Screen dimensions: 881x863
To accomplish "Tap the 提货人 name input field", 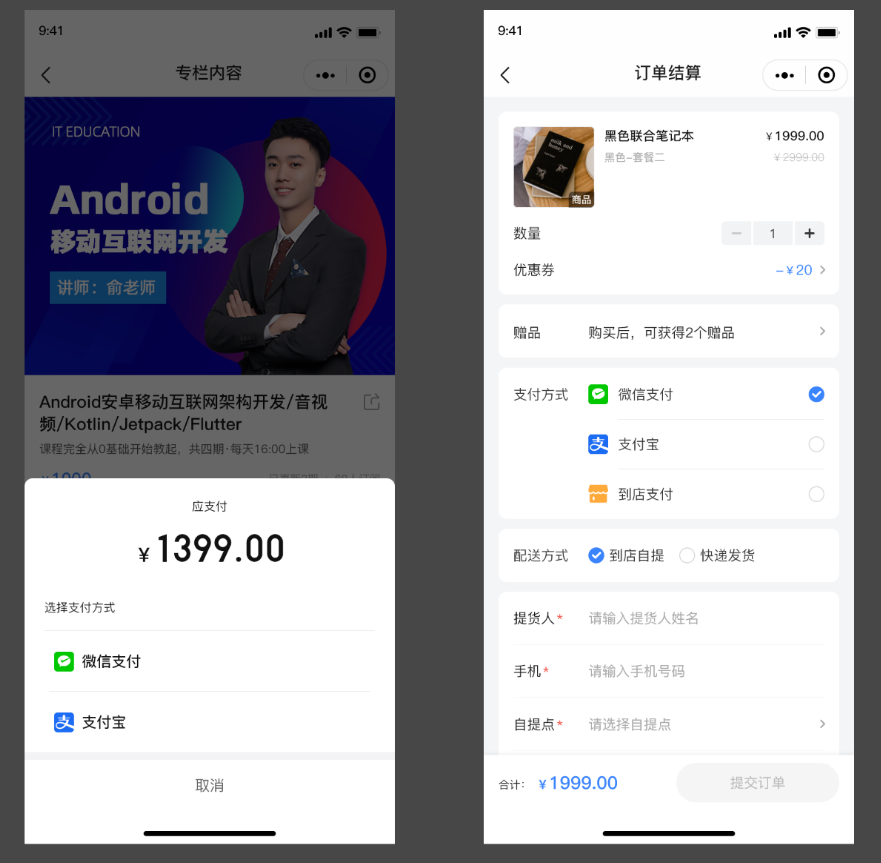I will [x=700, y=618].
